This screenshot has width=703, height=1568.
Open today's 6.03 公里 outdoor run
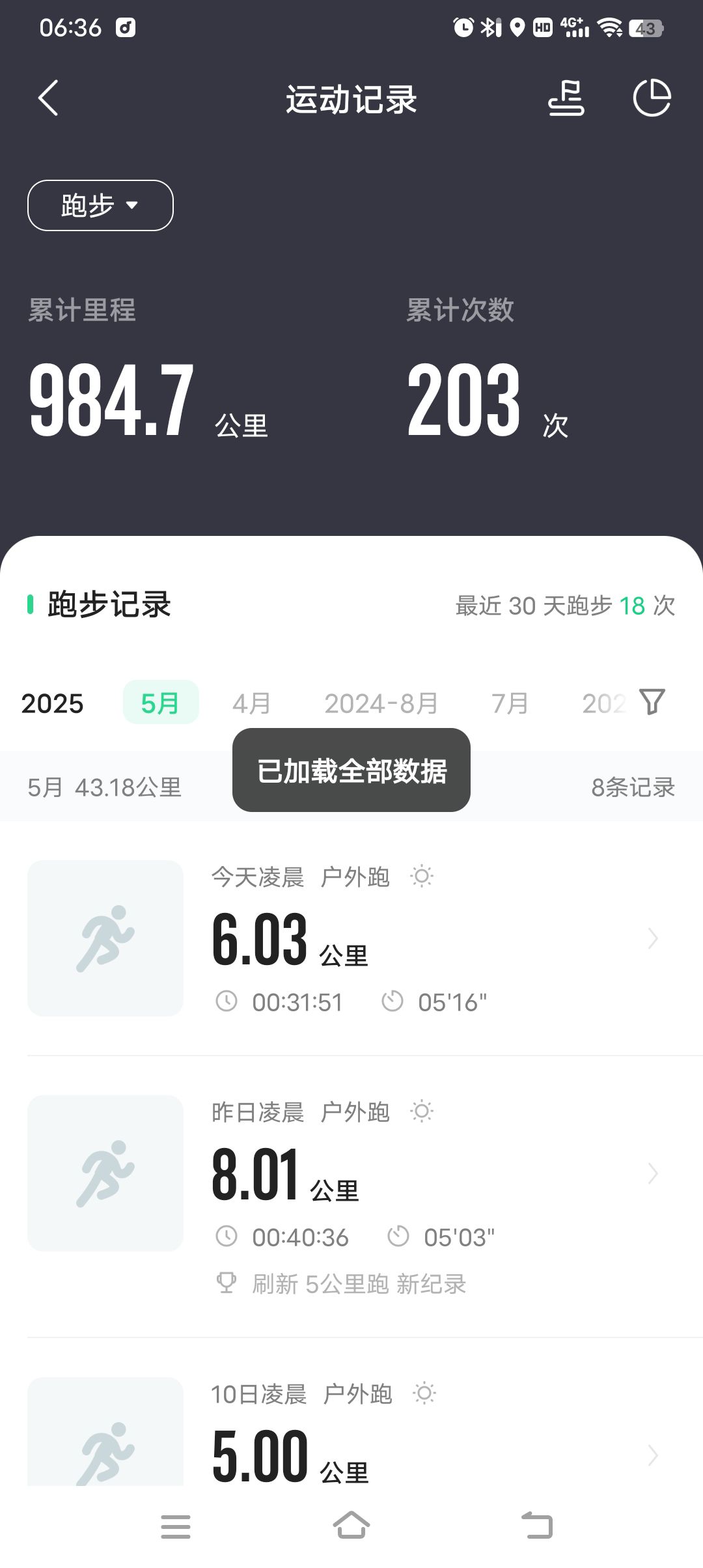pyautogui.click(x=351, y=938)
